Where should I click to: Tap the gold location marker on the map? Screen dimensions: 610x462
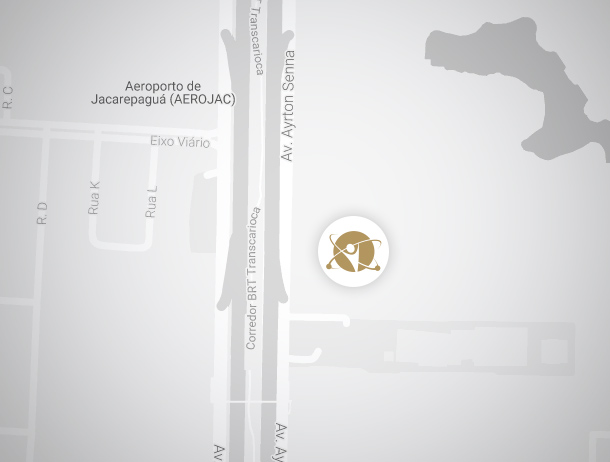(354, 250)
